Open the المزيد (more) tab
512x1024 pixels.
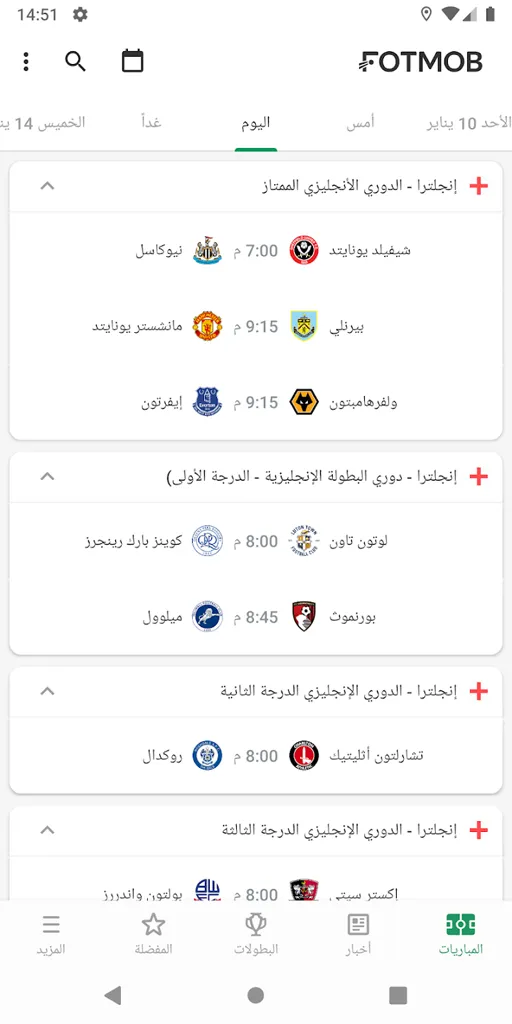coord(51,934)
